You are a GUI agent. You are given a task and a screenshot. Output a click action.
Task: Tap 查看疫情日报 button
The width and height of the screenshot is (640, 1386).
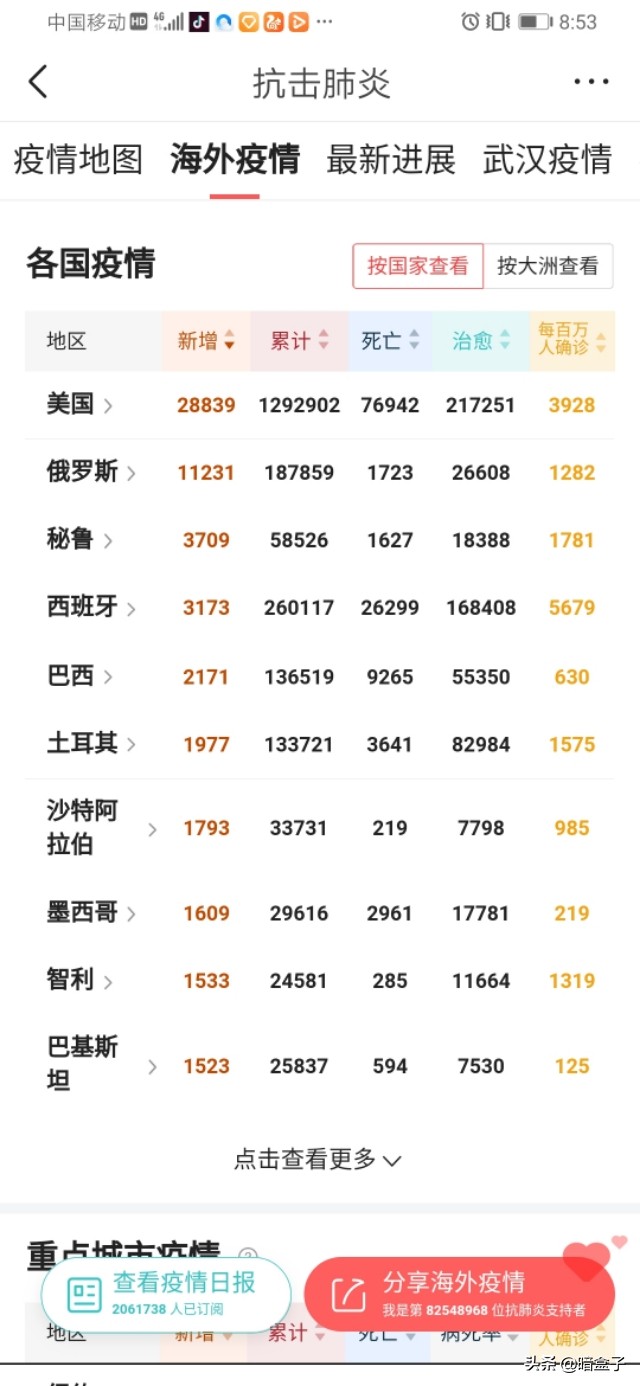tap(166, 1294)
